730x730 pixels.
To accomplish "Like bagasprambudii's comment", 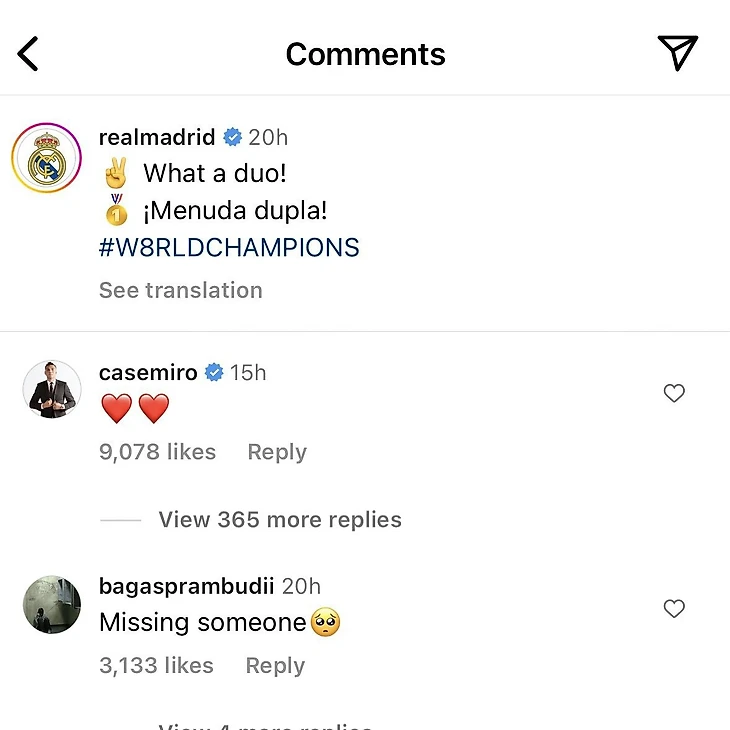I will point(674,608).
